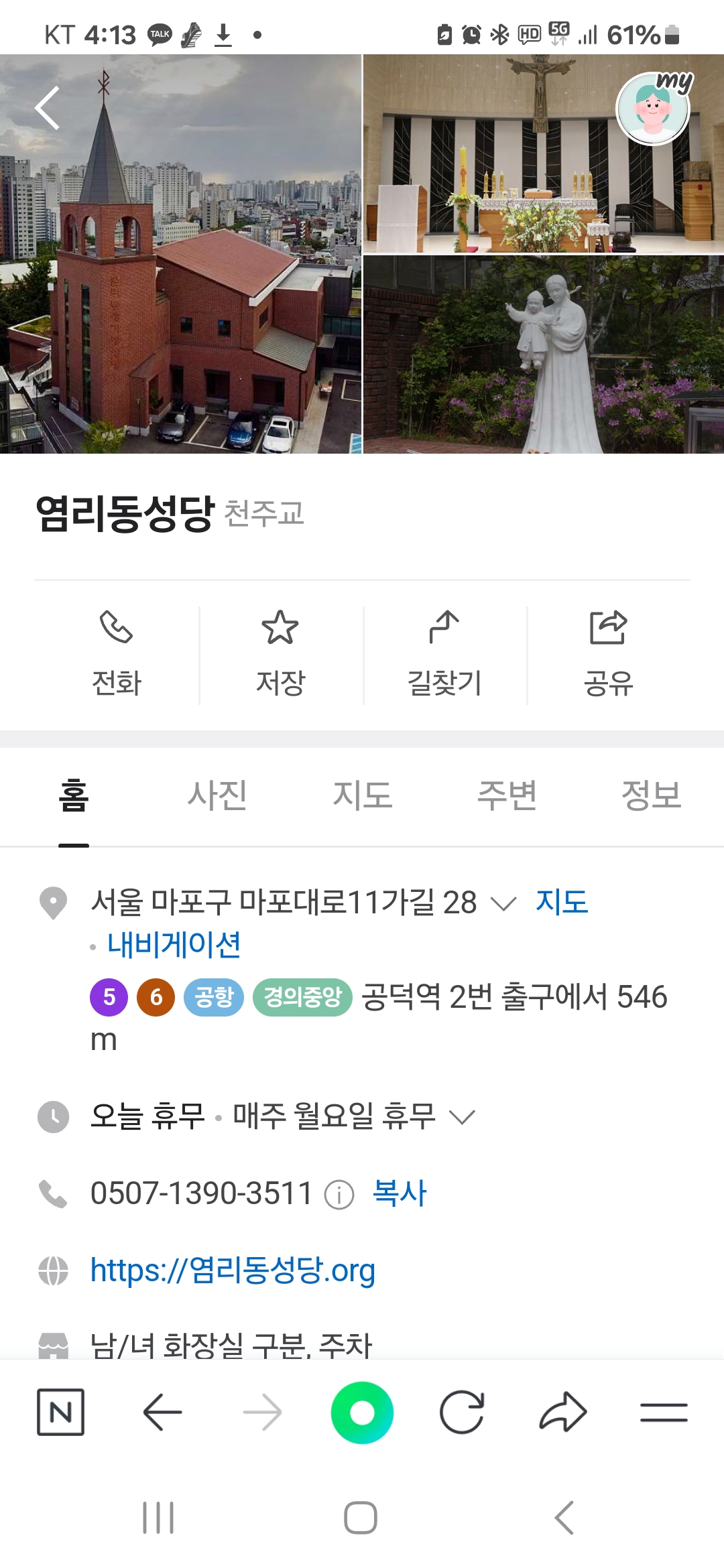Launch 내비게이션 navigation link
The width and height of the screenshot is (724, 1568).
[x=174, y=945]
